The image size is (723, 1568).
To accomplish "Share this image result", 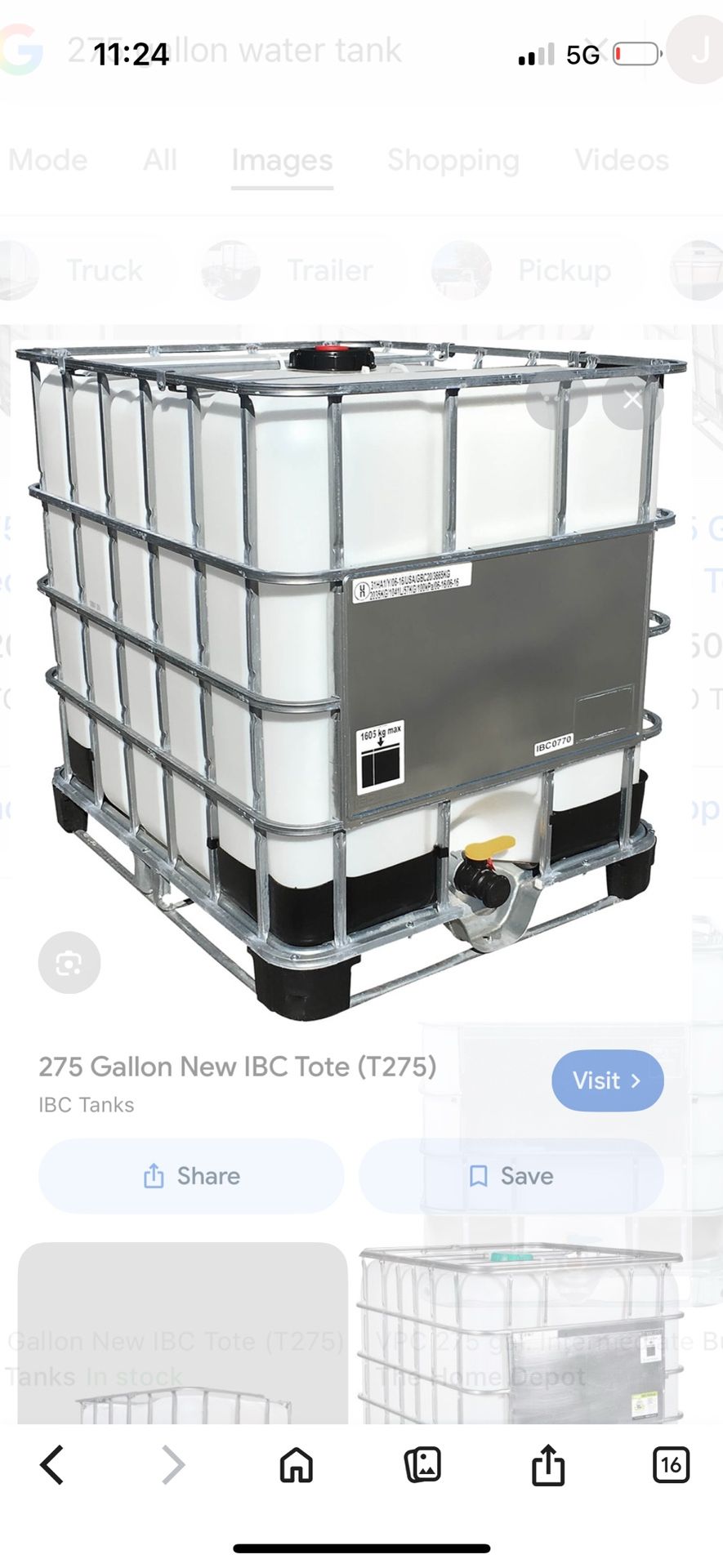I will [x=191, y=1176].
